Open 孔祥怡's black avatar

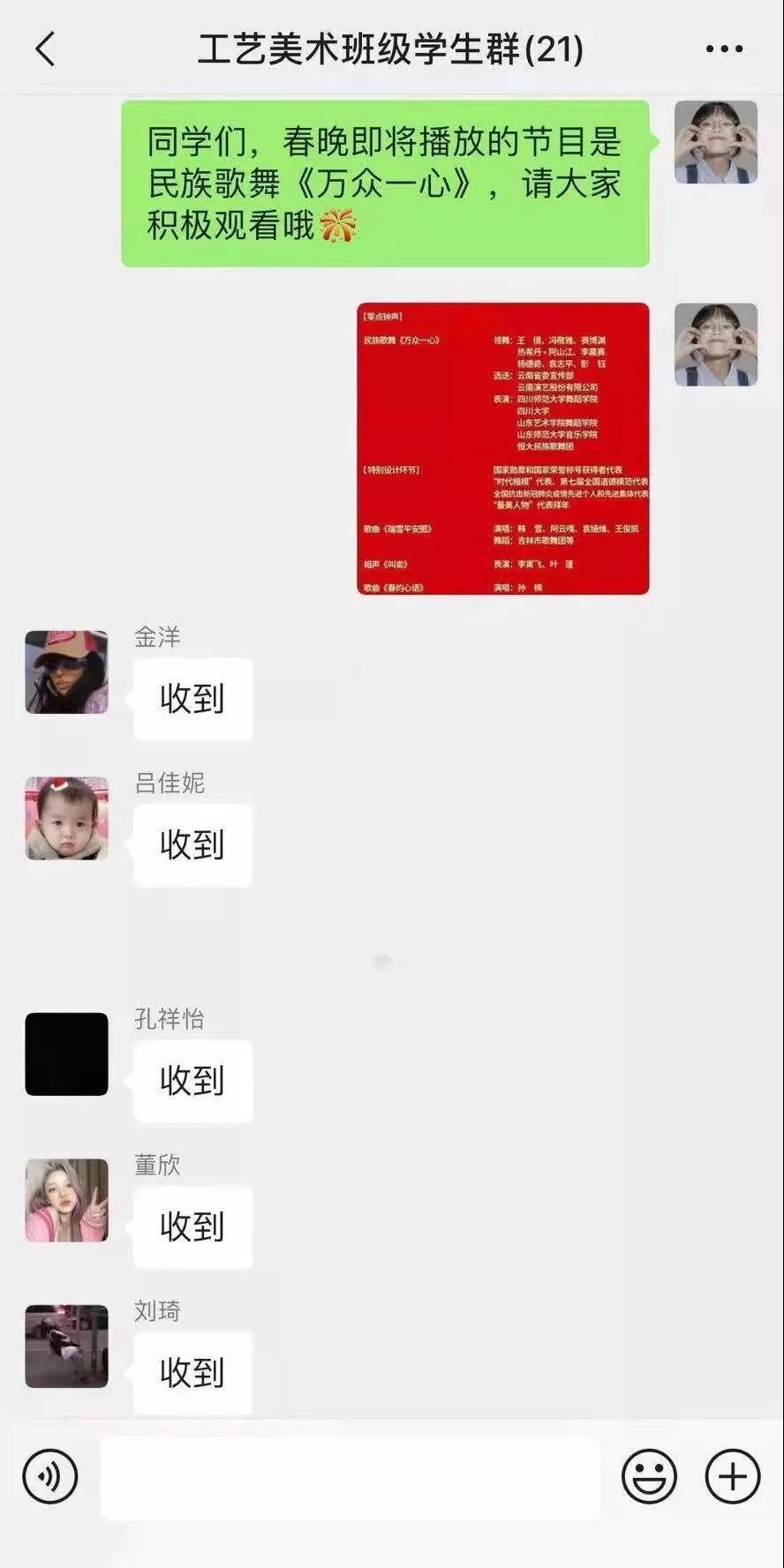[x=66, y=1054]
